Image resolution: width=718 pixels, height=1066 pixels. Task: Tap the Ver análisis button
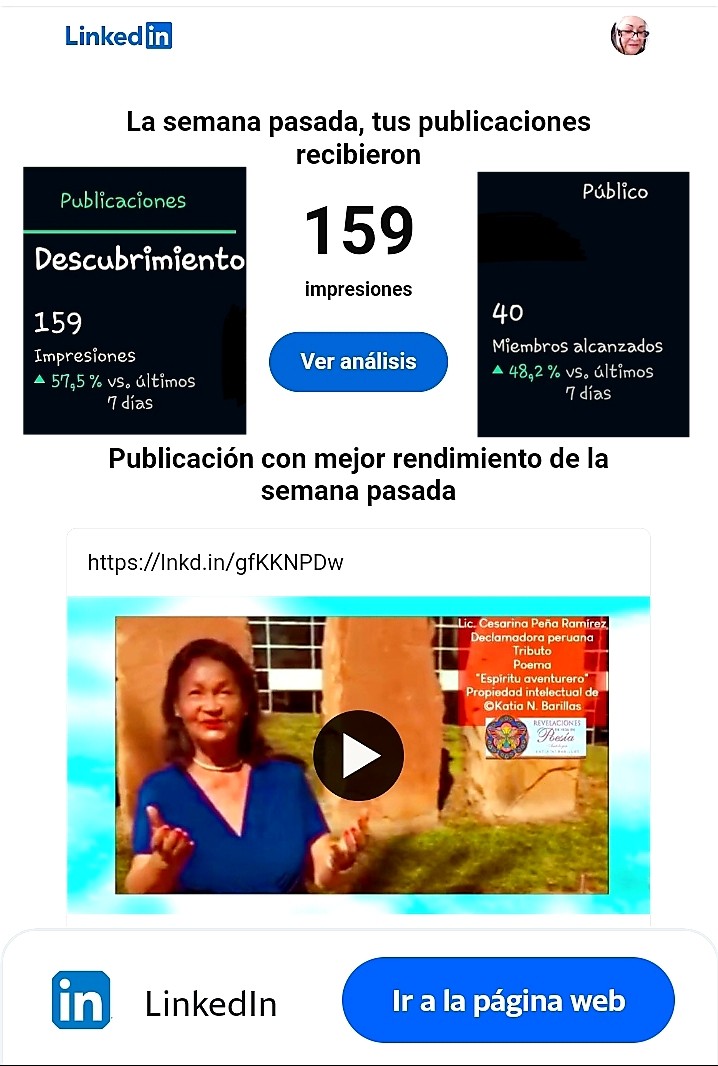(358, 362)
